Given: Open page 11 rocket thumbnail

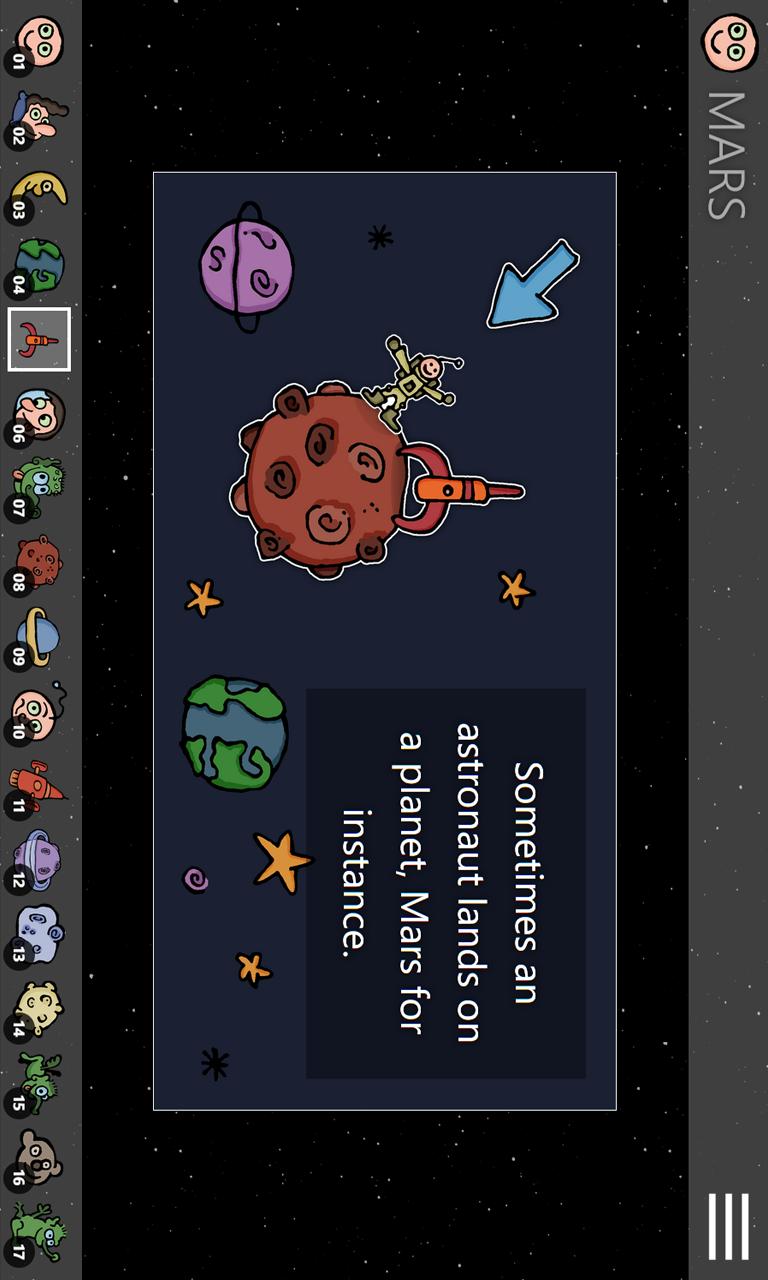Looking at the screenshot, I should (x=39, y=787).
